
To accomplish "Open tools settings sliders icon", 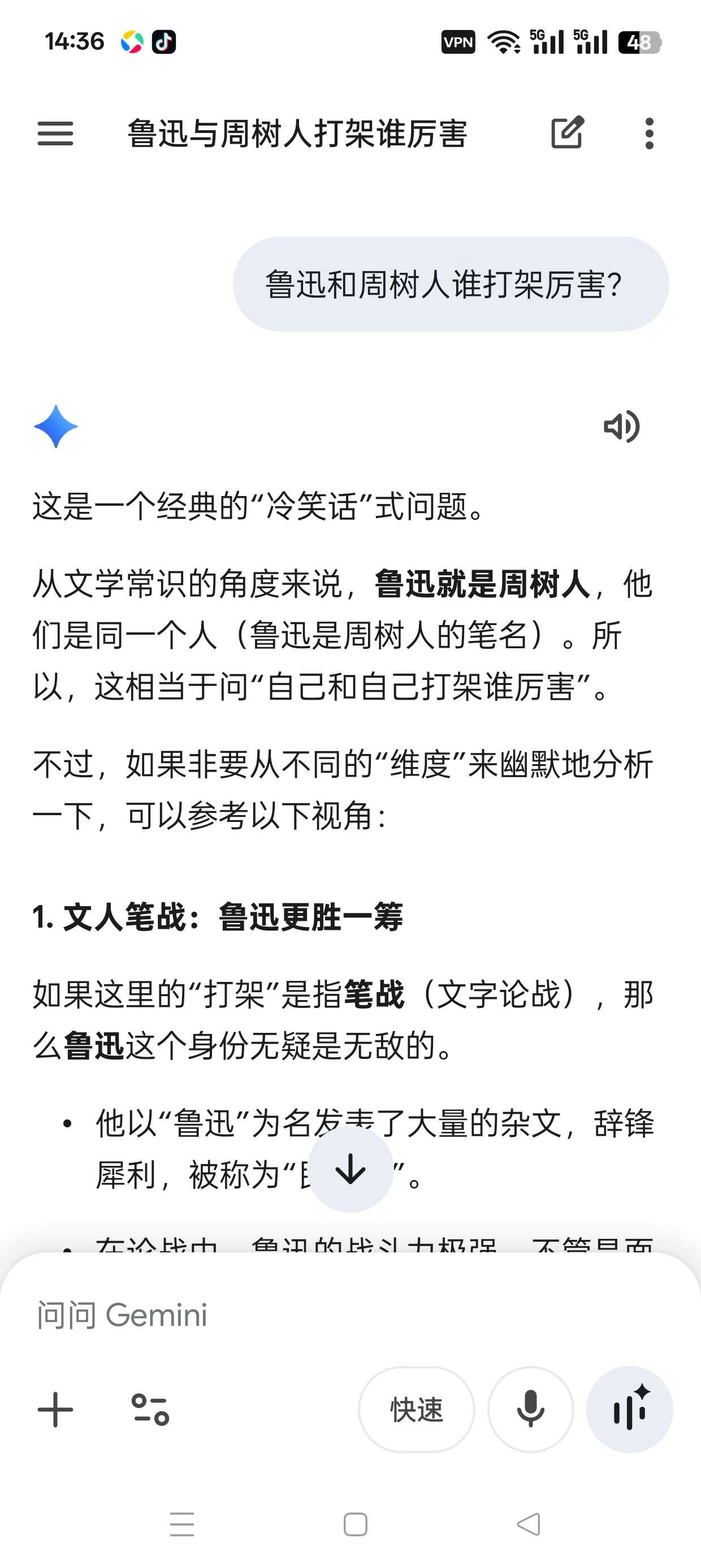I will tap(150, 1409).
